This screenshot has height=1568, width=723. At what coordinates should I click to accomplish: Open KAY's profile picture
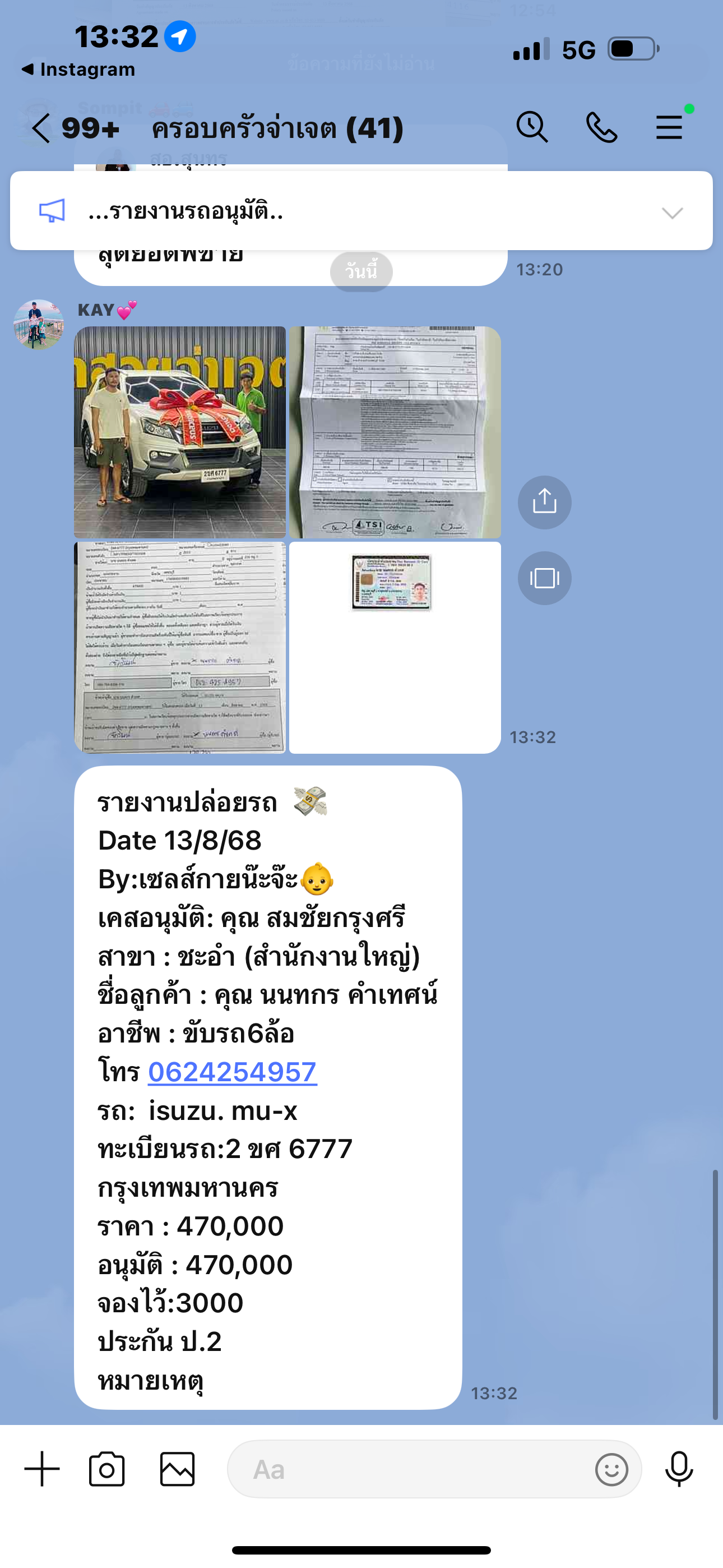[38, 325]
